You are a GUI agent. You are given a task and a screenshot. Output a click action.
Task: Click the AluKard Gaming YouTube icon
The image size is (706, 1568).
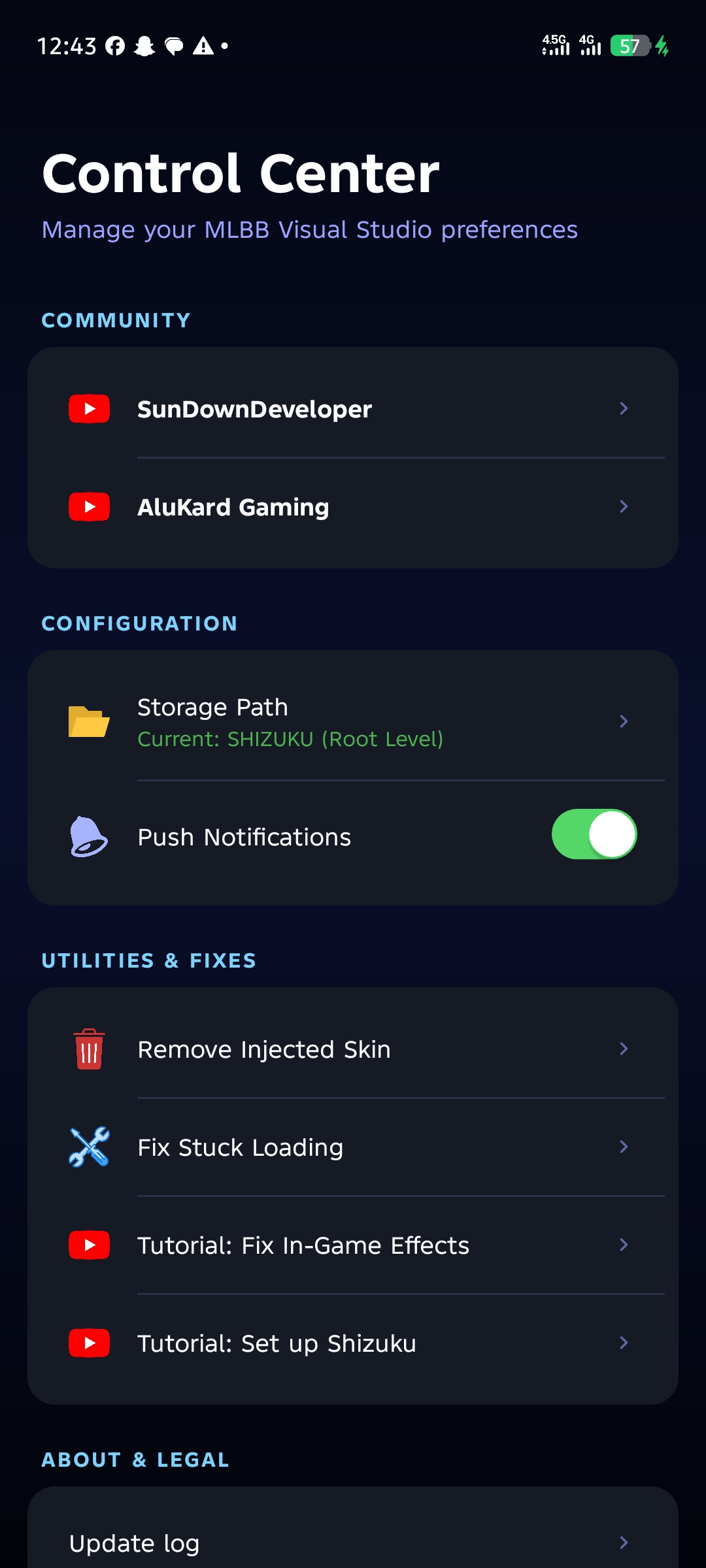point(89,506)
